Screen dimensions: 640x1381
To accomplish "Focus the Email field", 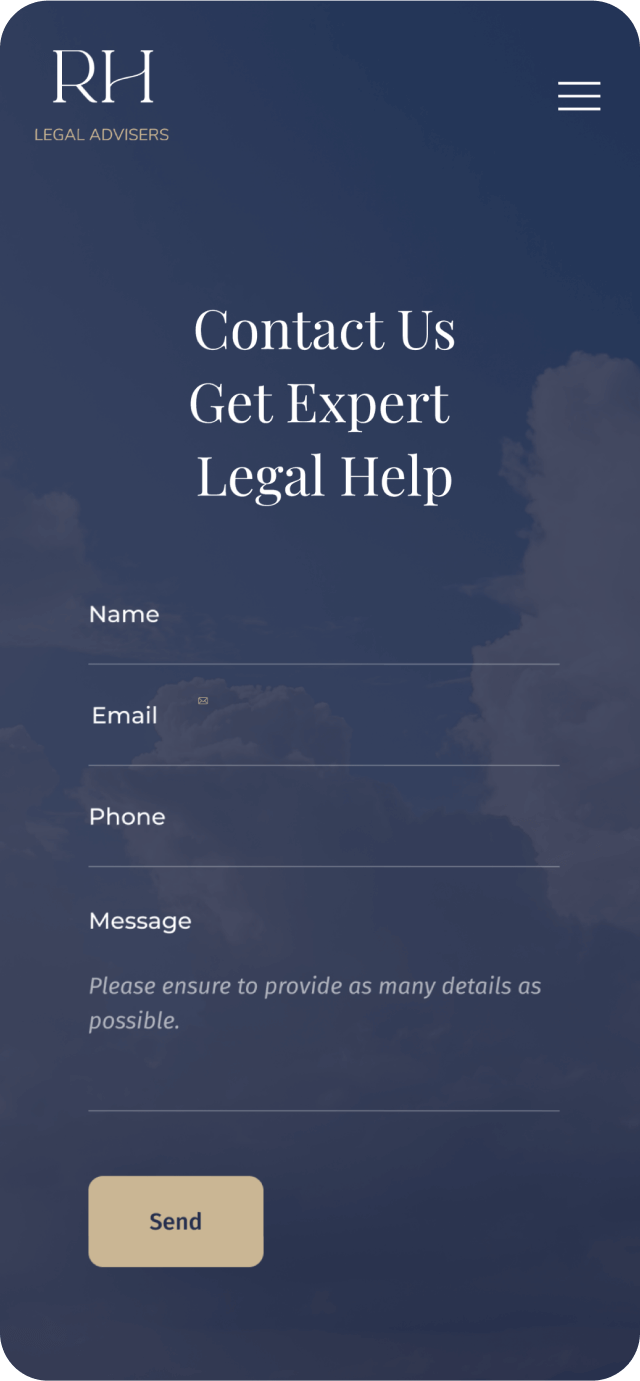I will tap(324, 730).
